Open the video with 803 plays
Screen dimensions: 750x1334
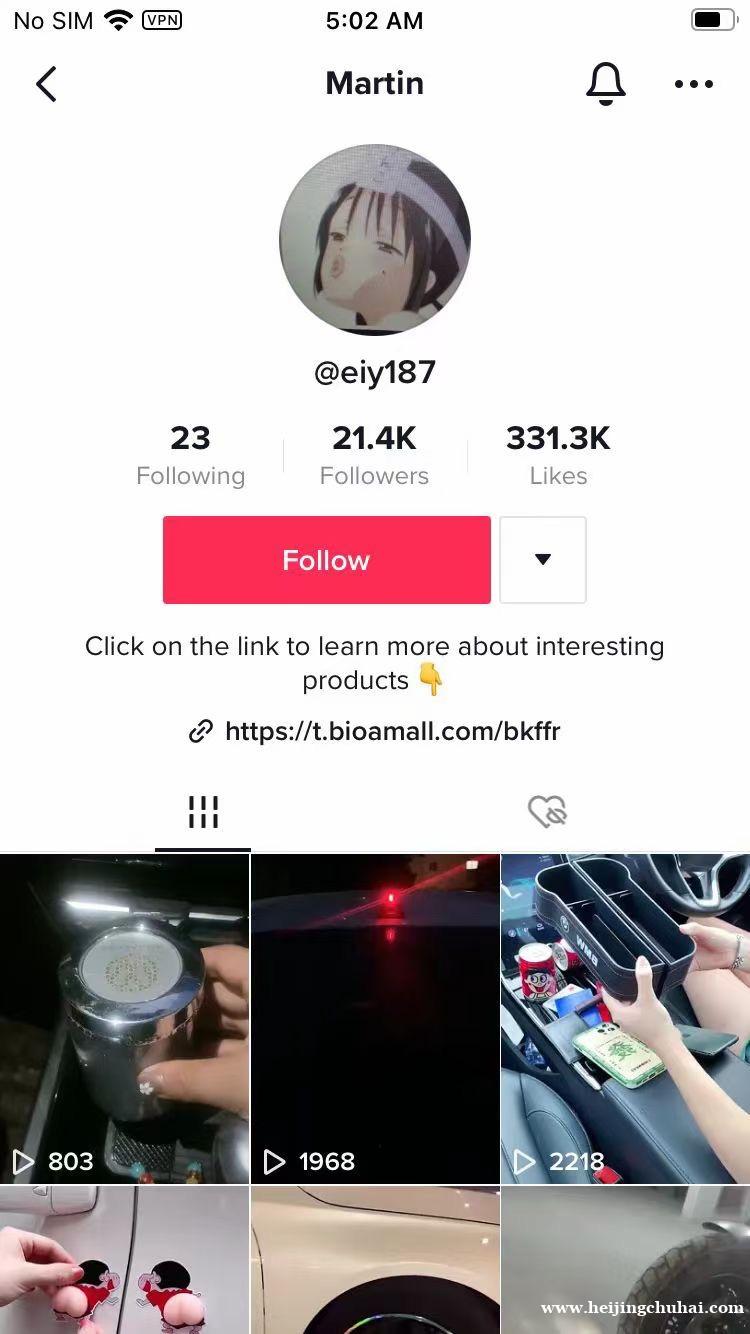pyautogui.click(x=124, y=1018)
